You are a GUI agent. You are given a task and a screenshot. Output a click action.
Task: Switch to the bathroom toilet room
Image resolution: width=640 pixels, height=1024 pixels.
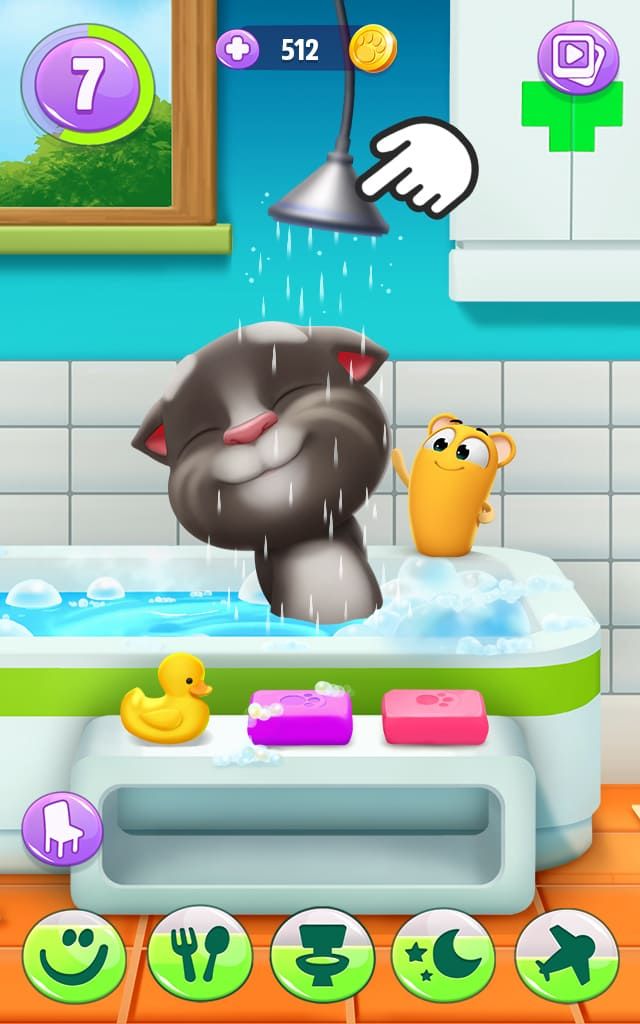pyautogui.click(x=322, y=958)
